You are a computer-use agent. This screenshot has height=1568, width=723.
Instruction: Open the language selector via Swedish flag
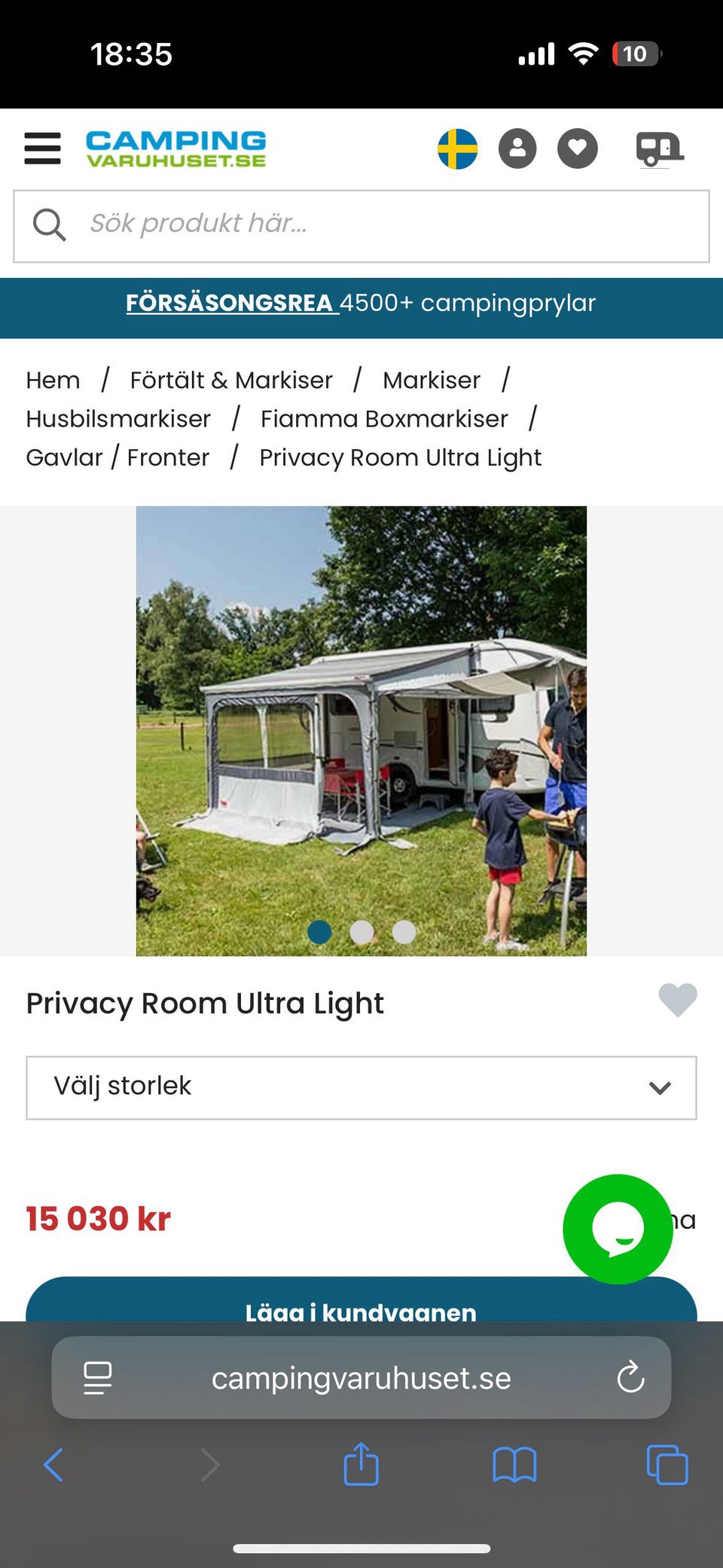[x=458, y=148]
